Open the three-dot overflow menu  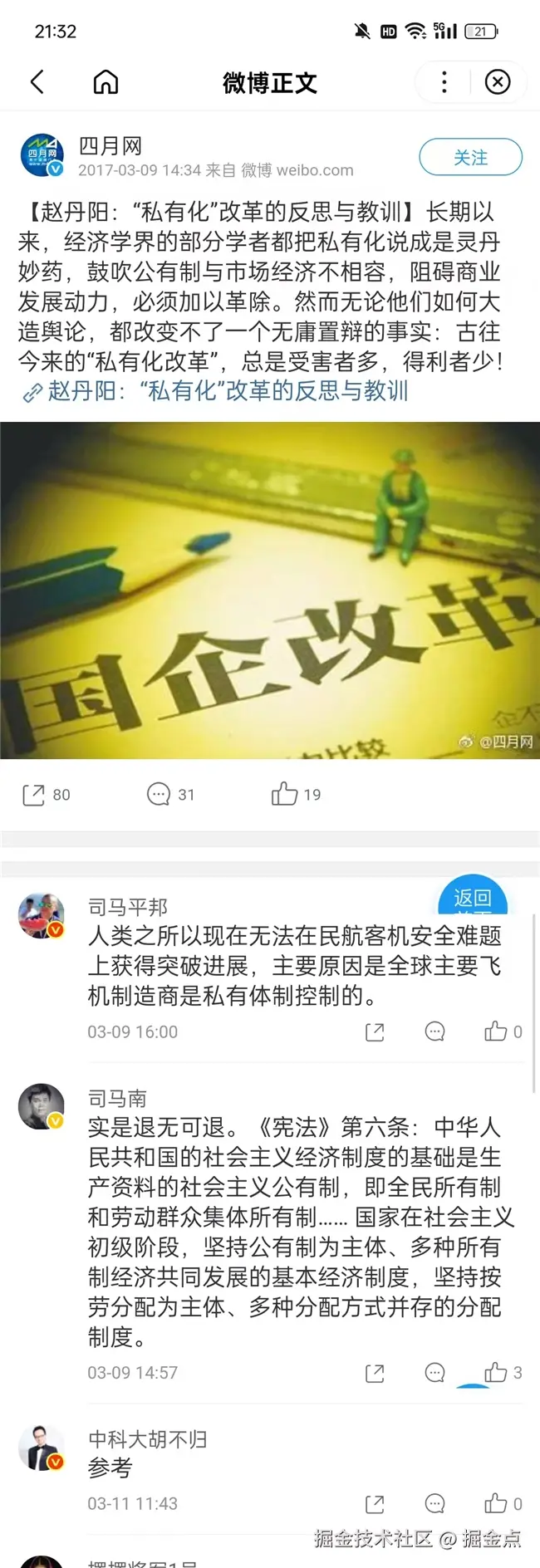(x=444, y=82)
